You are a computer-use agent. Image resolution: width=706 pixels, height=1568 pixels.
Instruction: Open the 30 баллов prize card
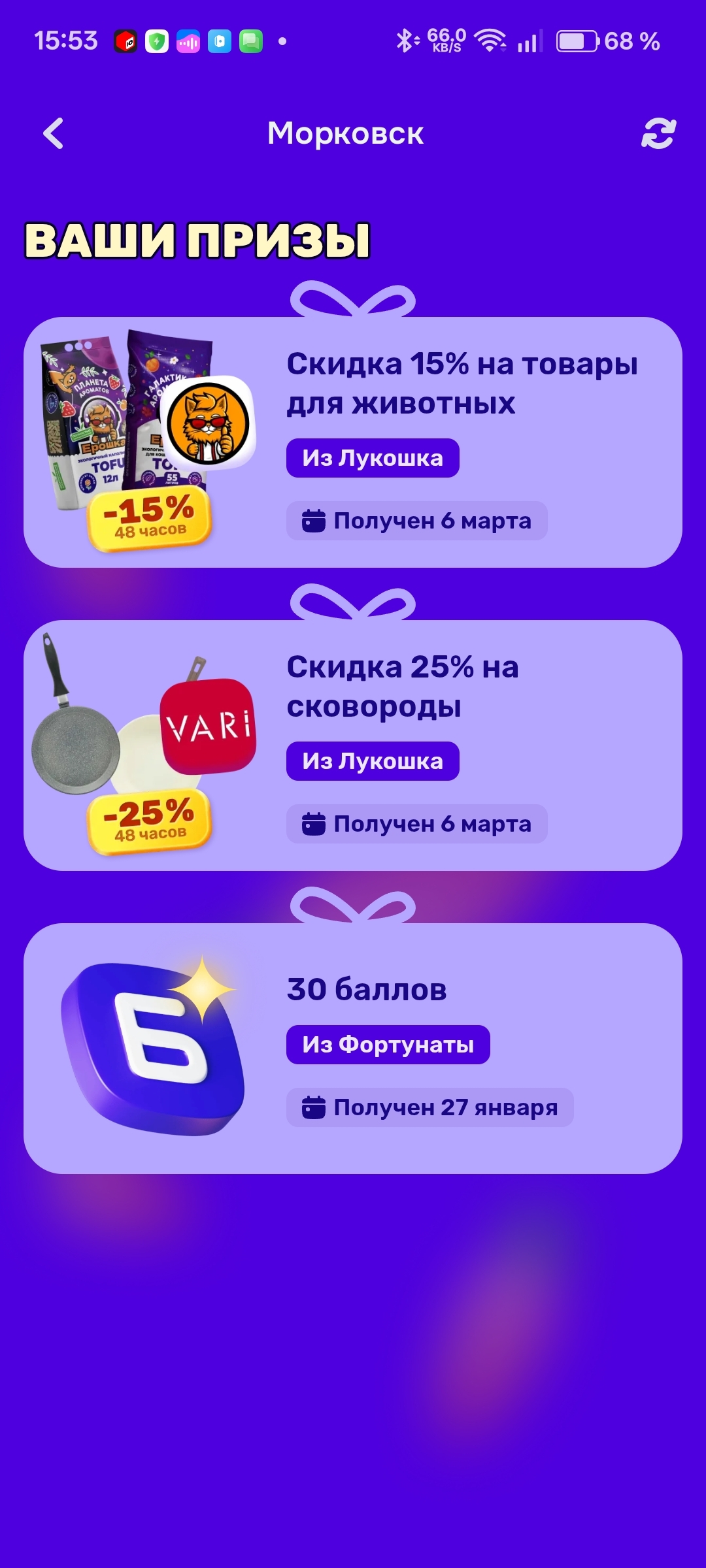click(353, 1048)
